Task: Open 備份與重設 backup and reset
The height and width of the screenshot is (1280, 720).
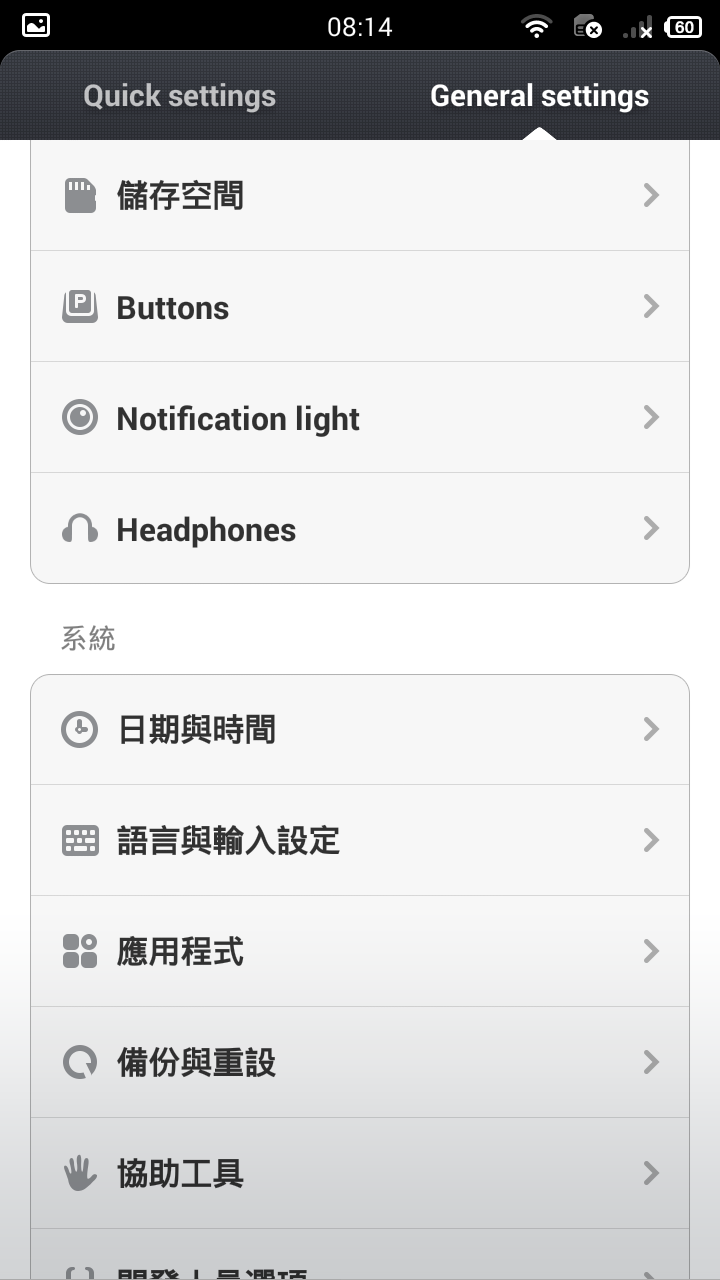Action: point(360,1062)
